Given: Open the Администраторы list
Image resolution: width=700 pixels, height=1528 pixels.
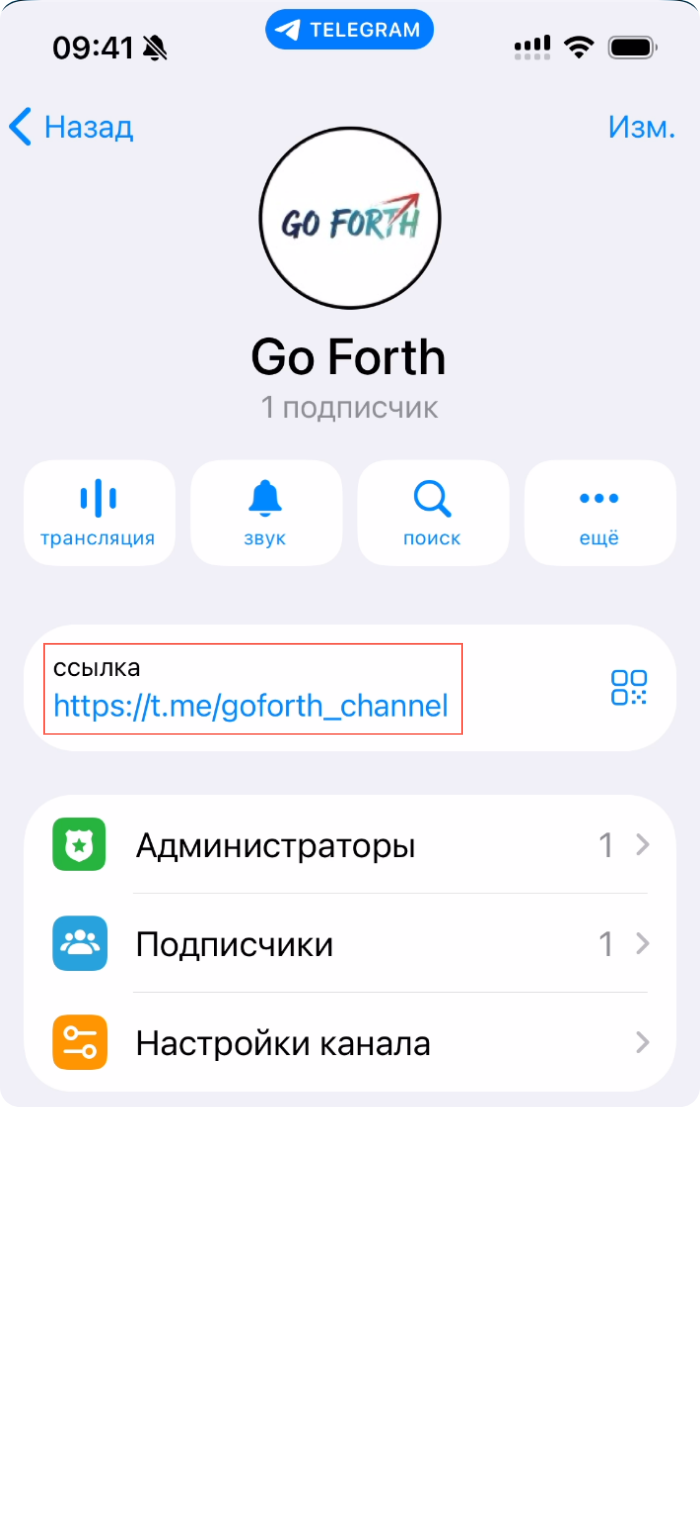Looking at the screenshot, I should (350, 846).
